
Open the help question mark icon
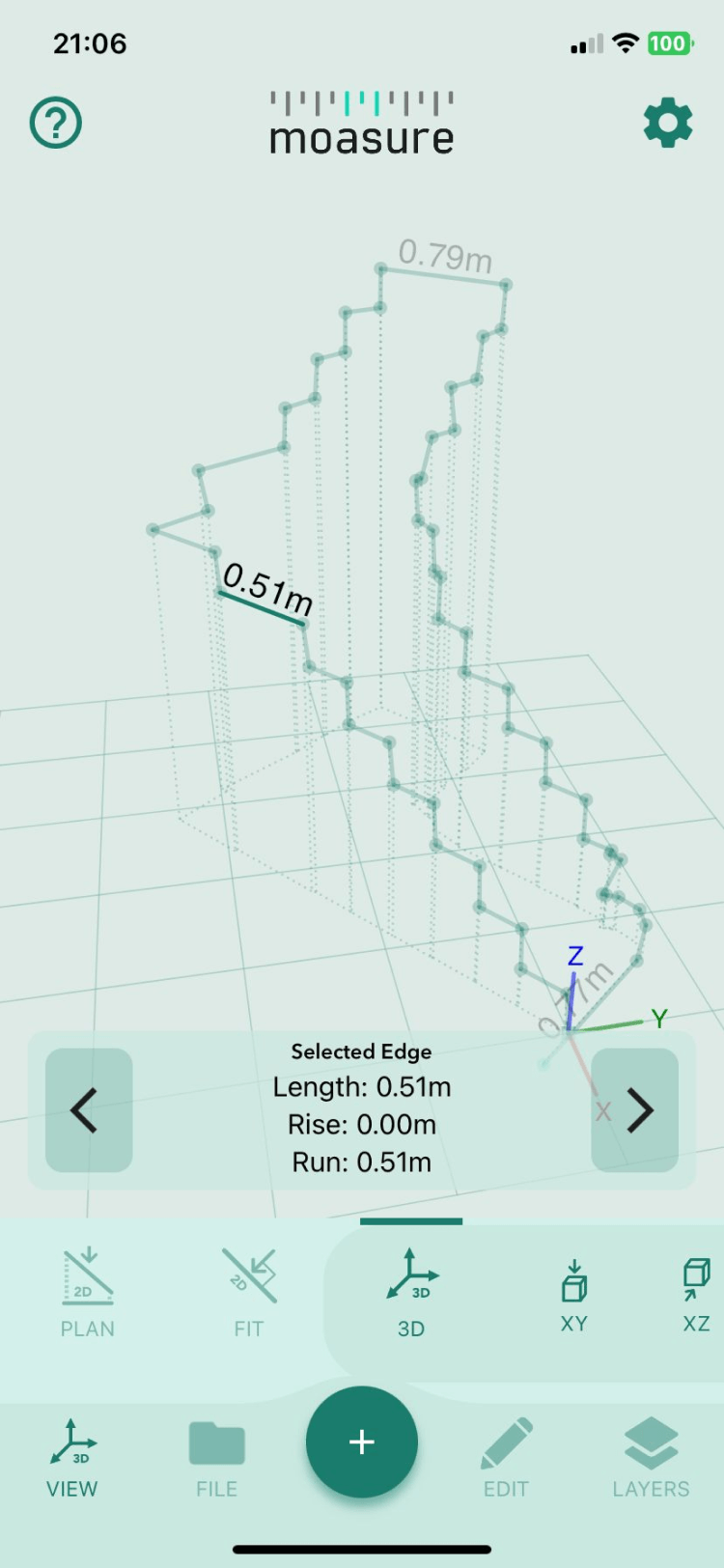[56, 123]
